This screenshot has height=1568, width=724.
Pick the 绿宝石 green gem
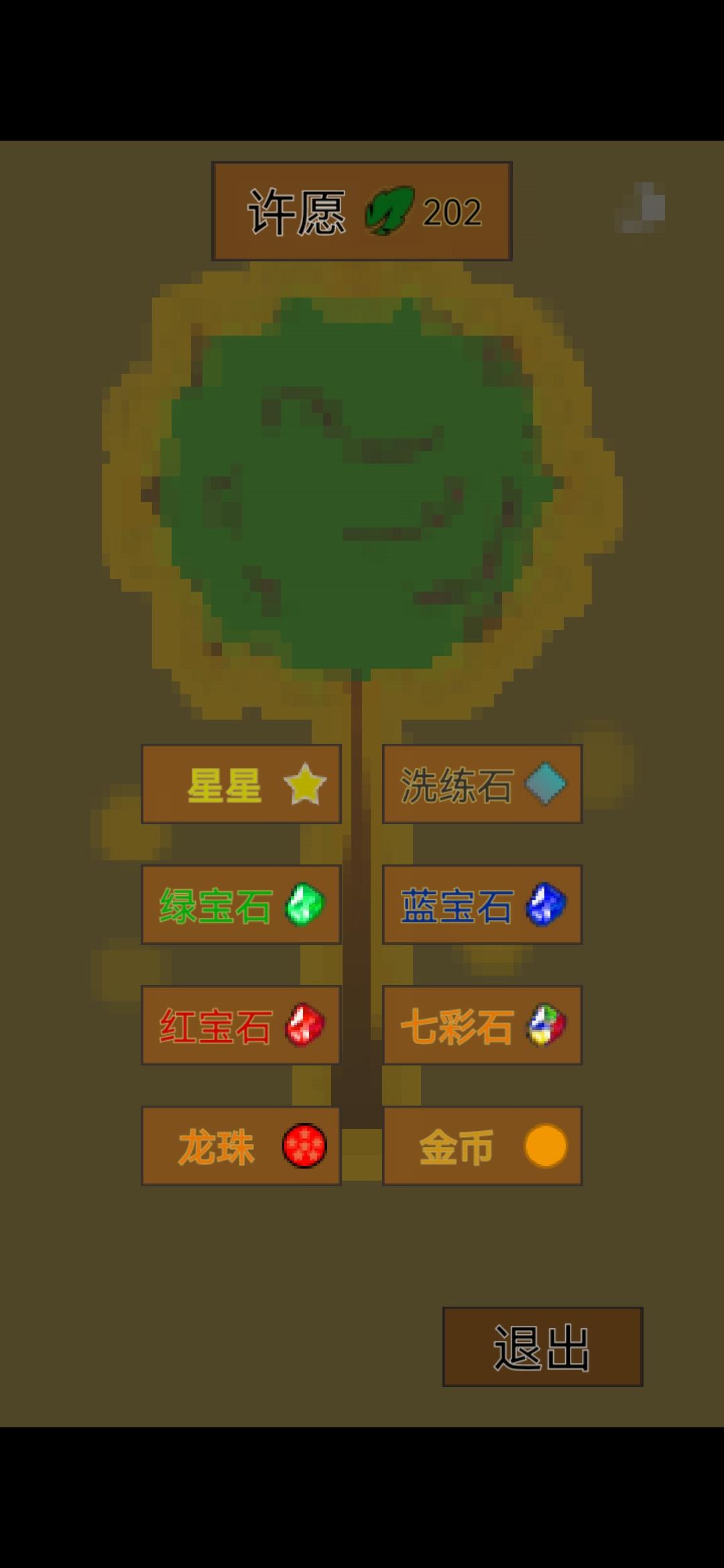point(241,905)
